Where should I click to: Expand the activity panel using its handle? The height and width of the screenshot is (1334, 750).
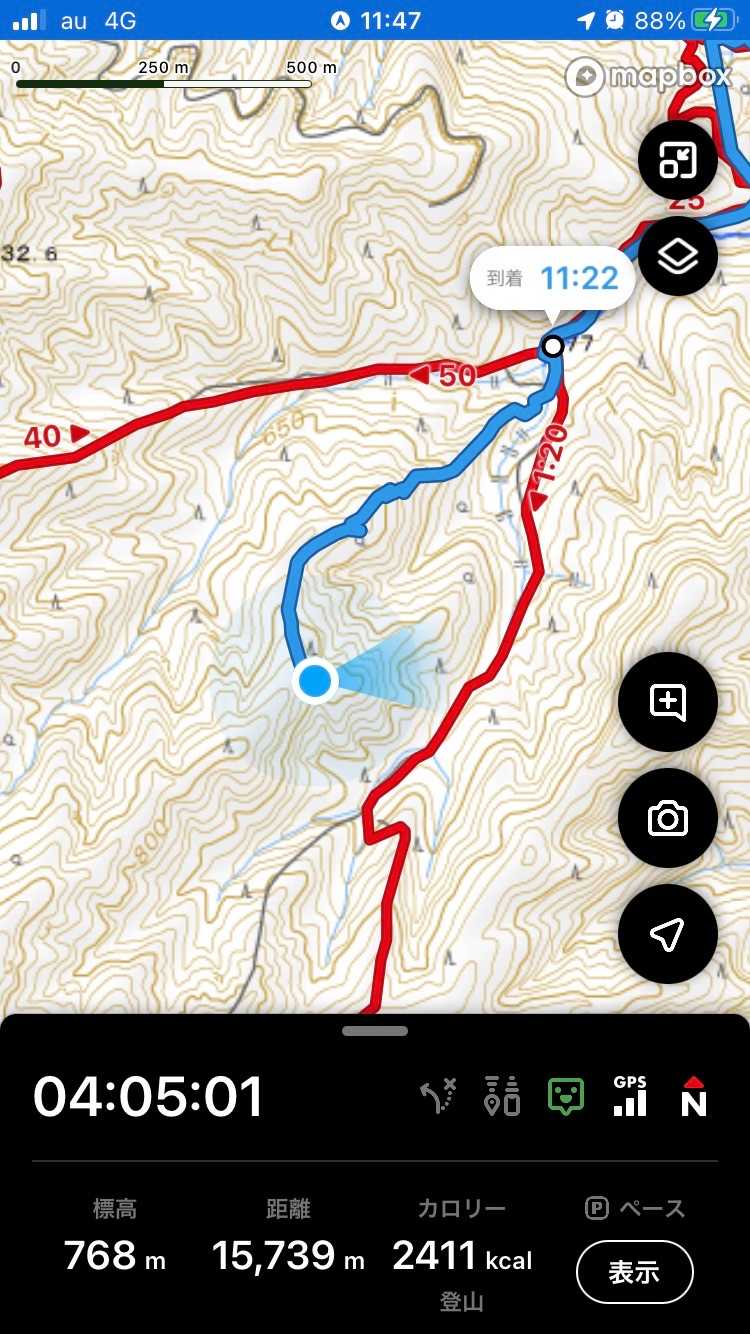[375, 1031]
